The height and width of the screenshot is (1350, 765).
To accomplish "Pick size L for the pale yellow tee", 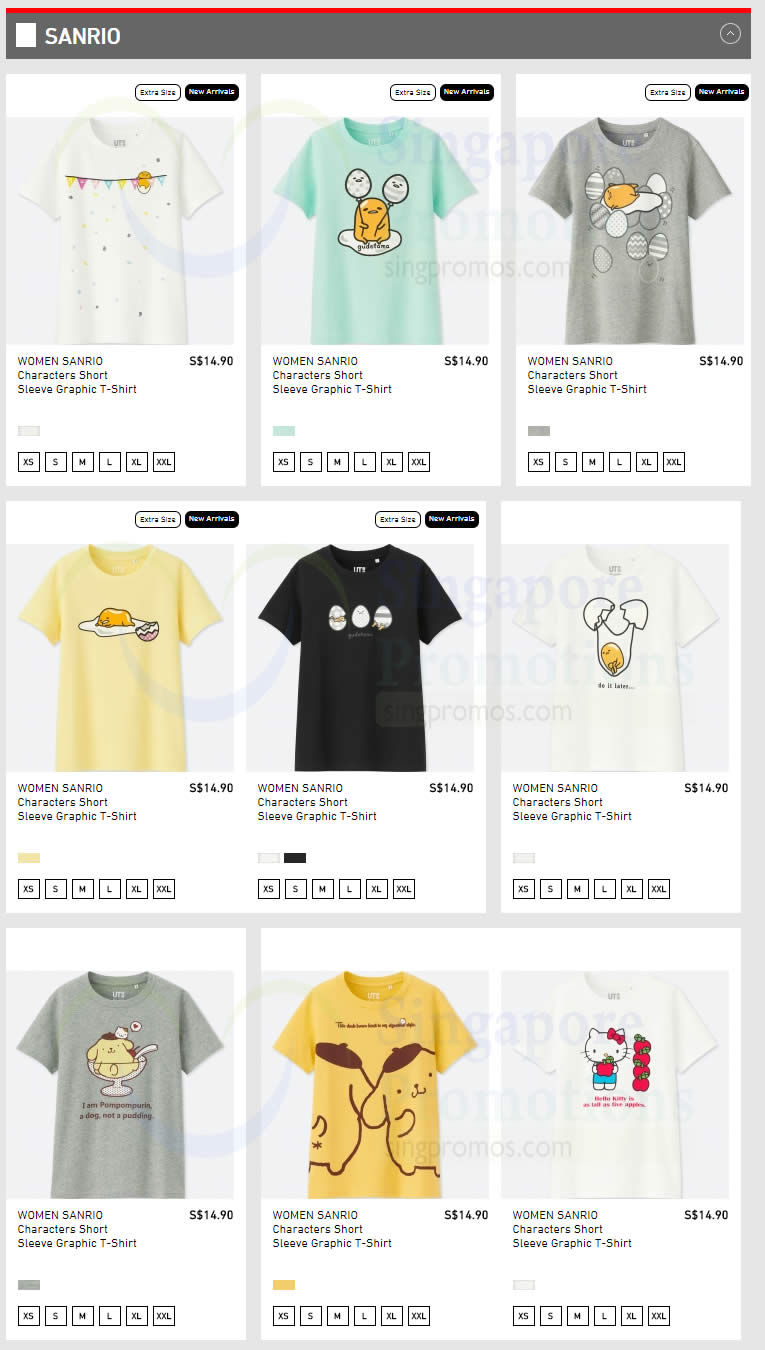I will pos(110,889).
